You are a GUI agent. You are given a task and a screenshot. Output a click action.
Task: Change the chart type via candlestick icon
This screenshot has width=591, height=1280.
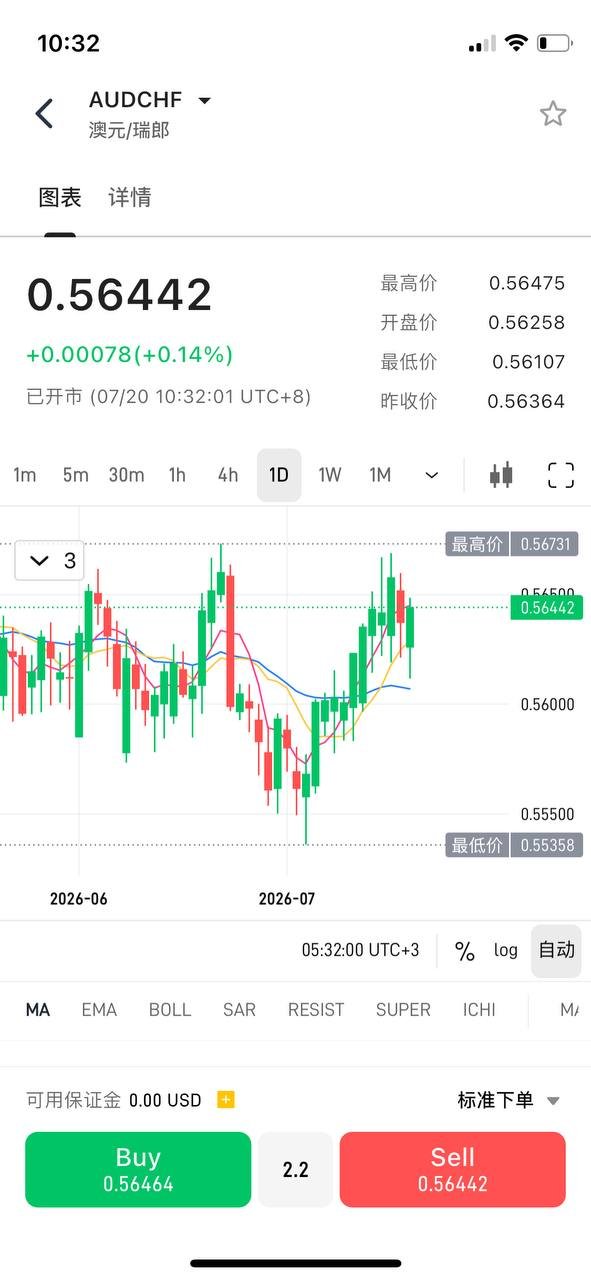[x=501, y=475]
